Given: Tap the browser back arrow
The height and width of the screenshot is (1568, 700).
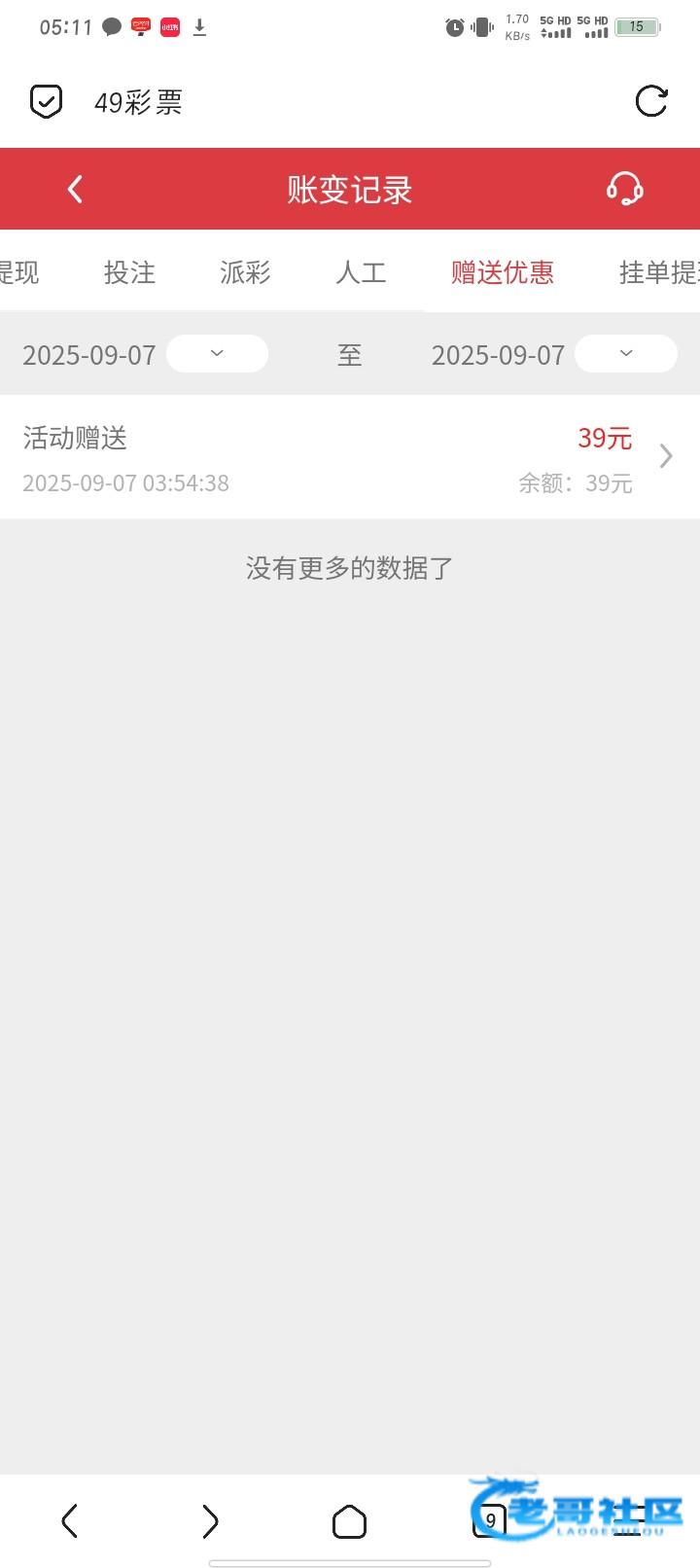Looking at the screenshot, I should tap(69, 1520).
